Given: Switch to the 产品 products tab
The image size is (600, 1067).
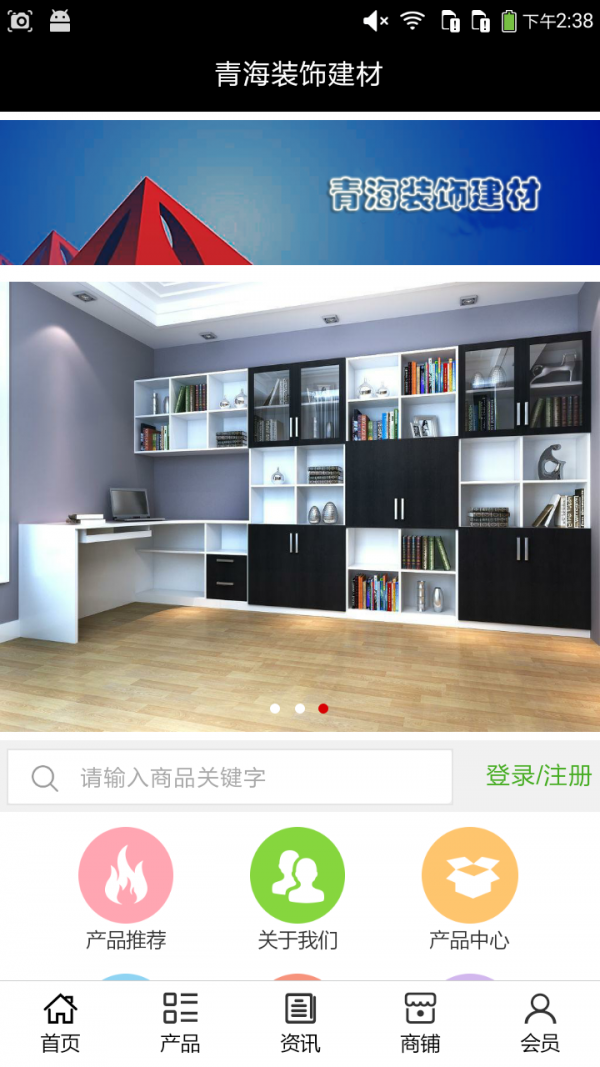Looking at the screenshot, I should coord(180,1023).
